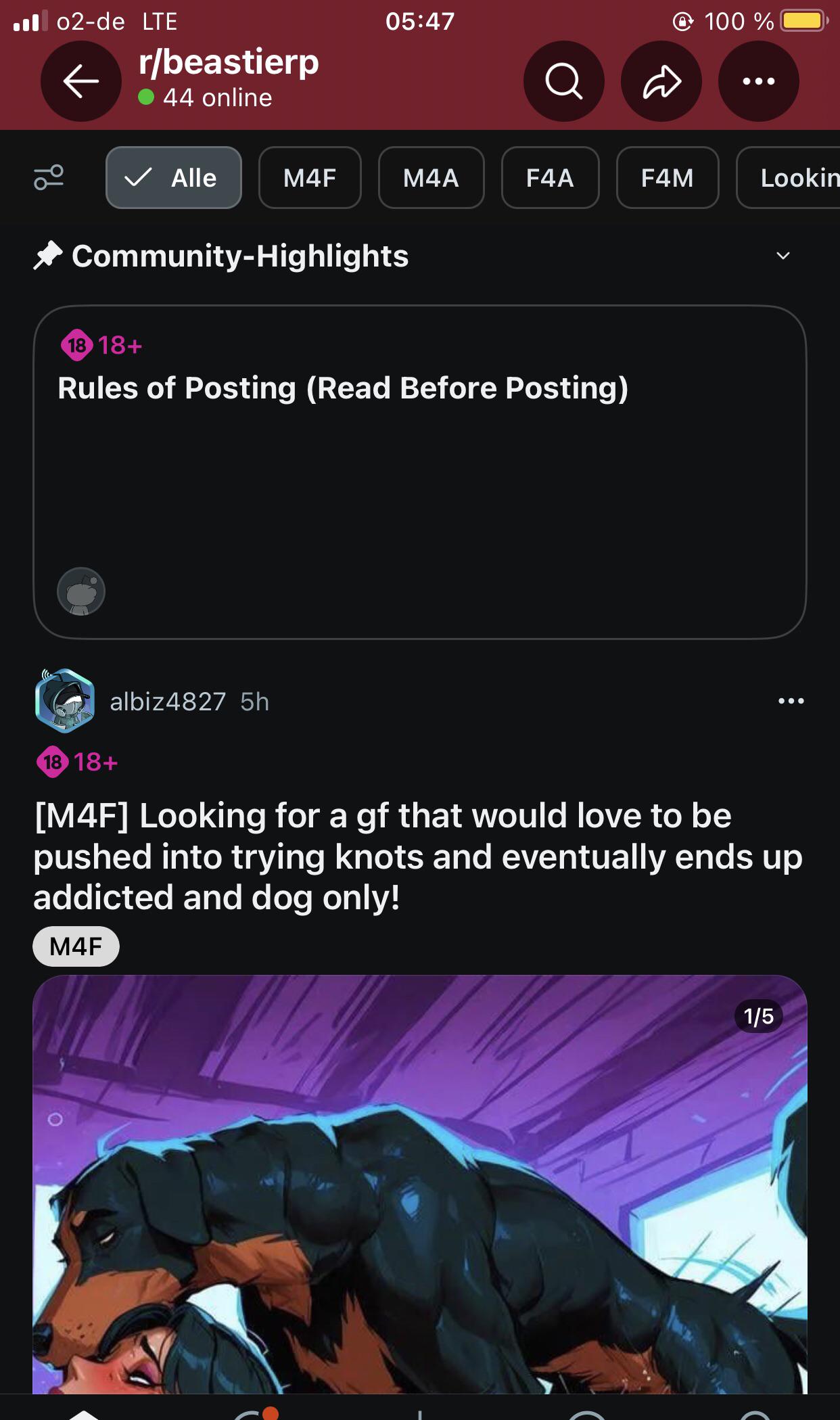Open the options menu on albiz4827's post
Viewport: 840px width, 1420px height.
tap(791, 701)
